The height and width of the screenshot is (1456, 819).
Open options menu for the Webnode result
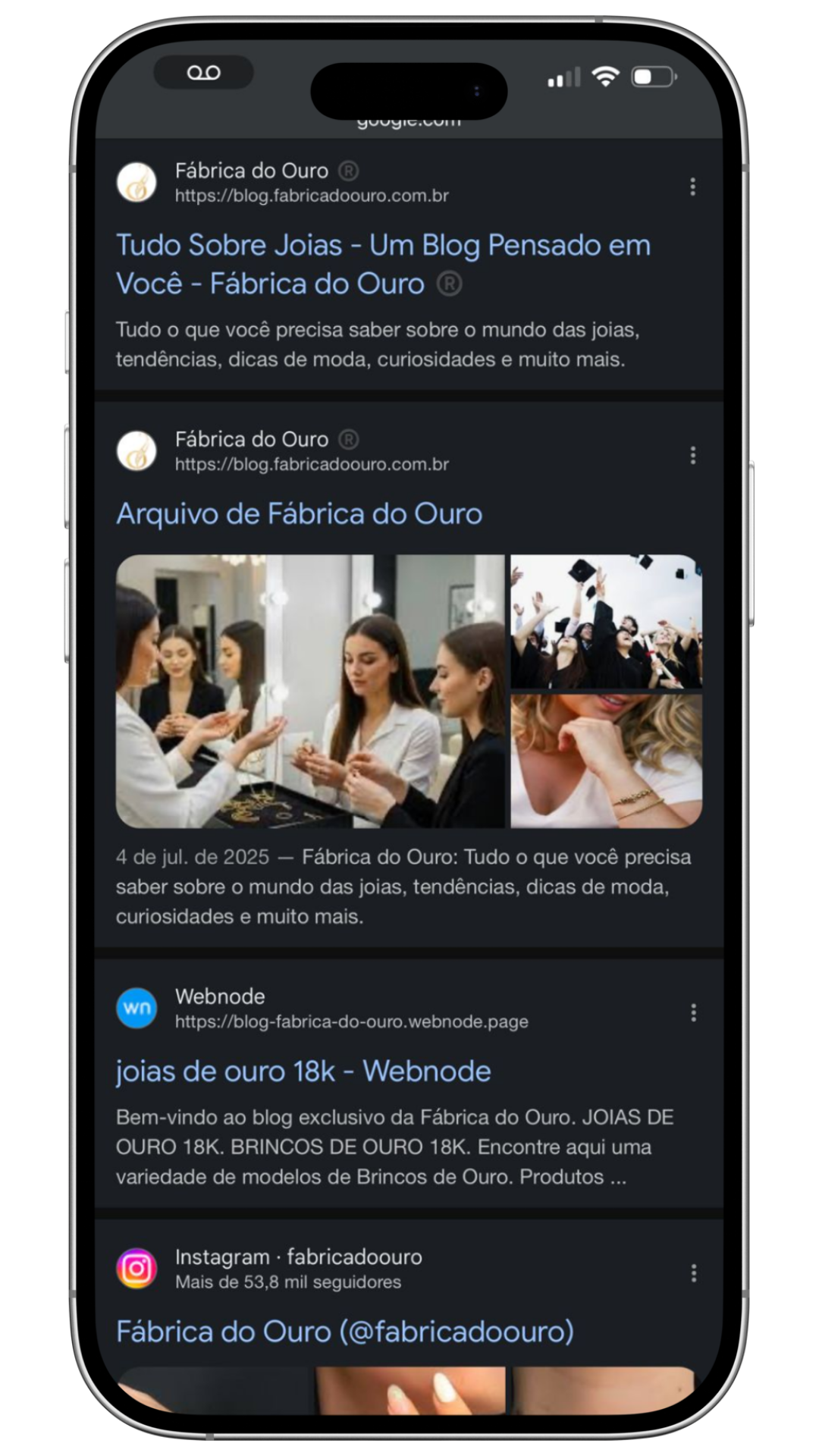[x=692, y=1014]
